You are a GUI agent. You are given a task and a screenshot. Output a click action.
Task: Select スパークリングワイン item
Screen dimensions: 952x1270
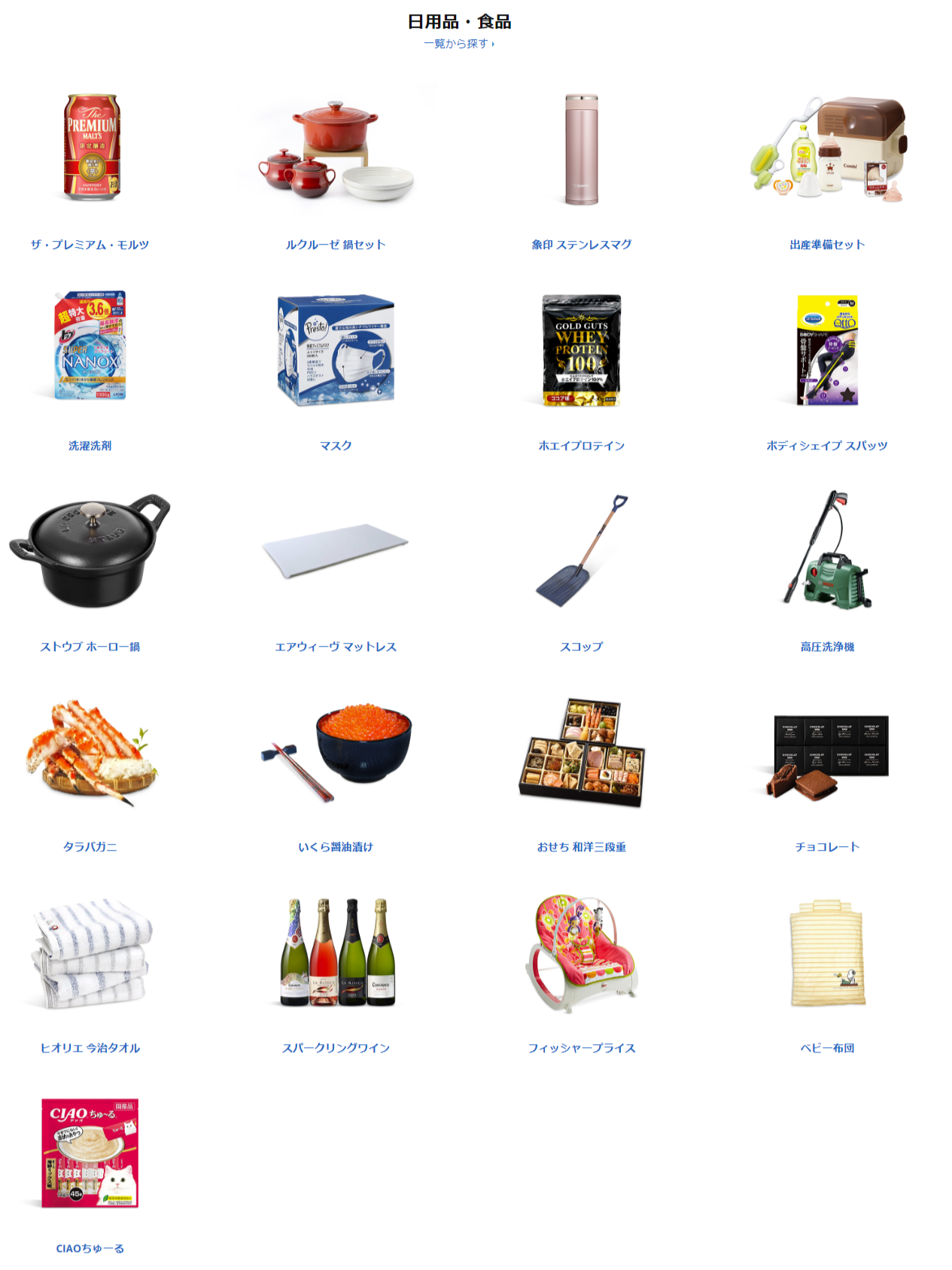(x=336, y=1048)
